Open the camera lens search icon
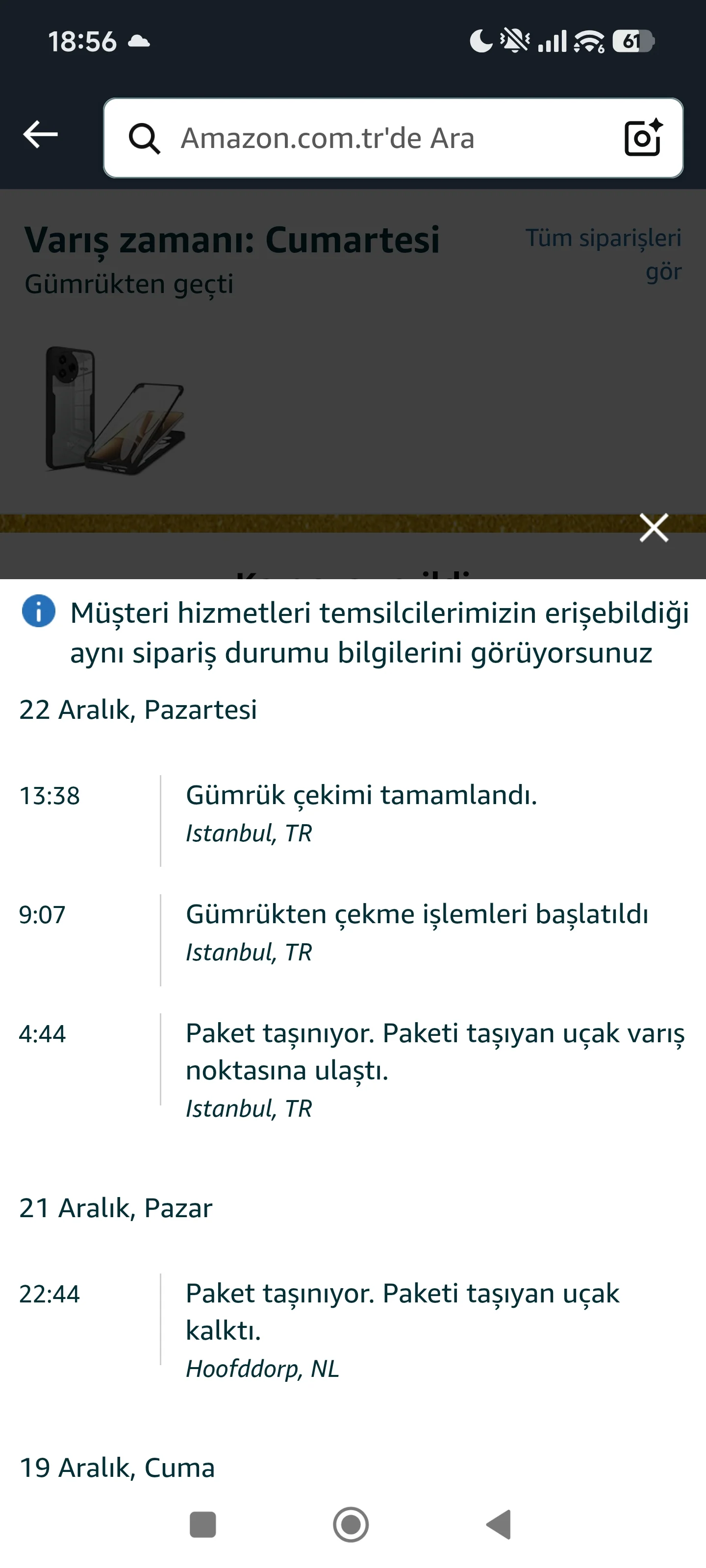This screenshot has height=1568, width=706. pos(643,138)
